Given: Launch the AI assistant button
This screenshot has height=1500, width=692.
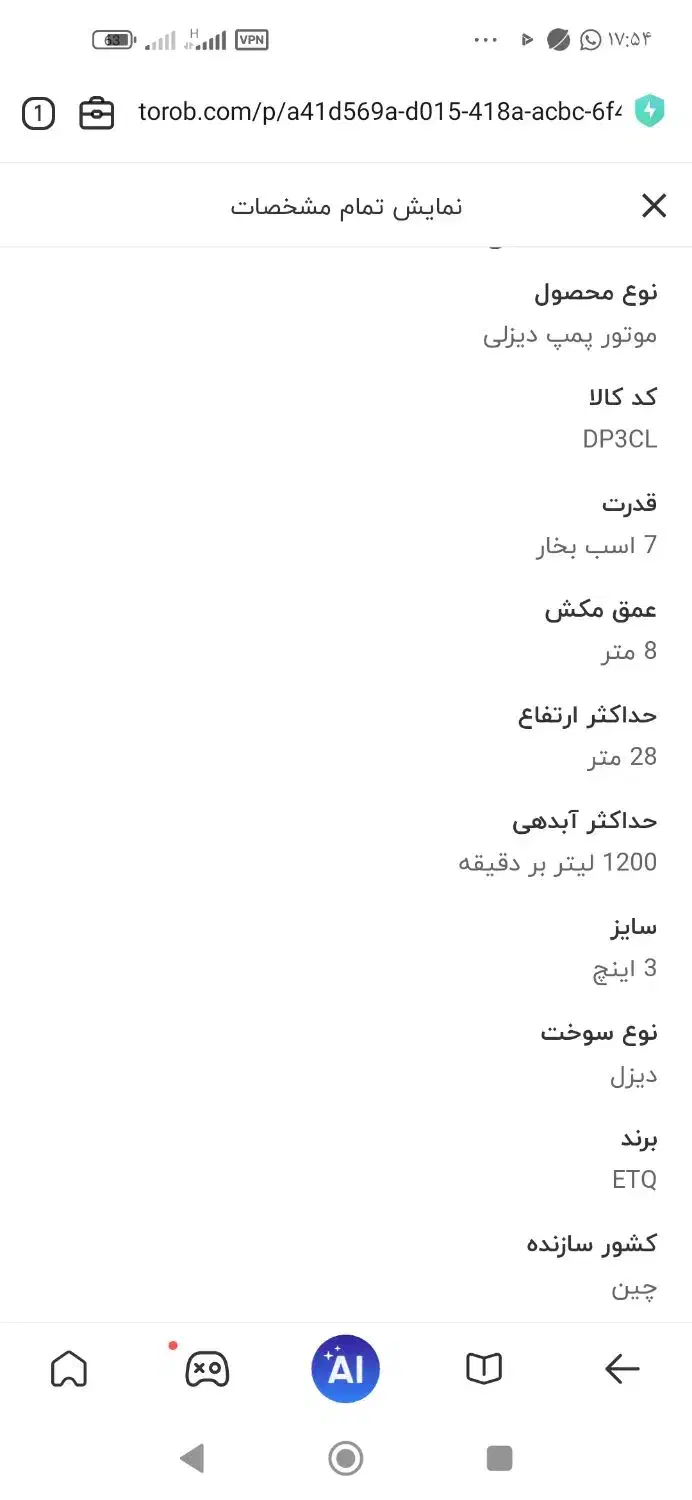Looking at the screenshot, I should [346, 1368].
